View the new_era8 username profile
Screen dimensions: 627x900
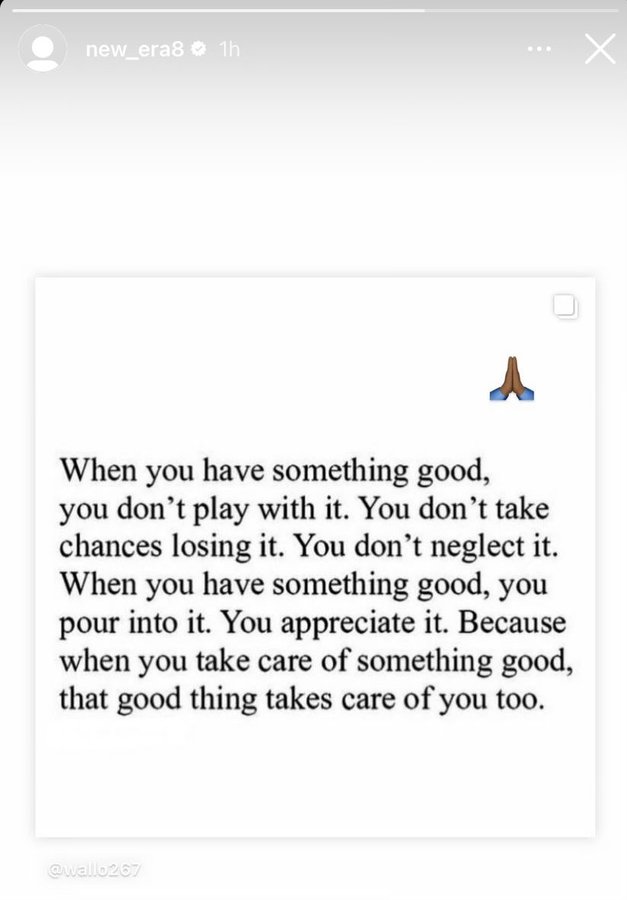tap(135, 49)
